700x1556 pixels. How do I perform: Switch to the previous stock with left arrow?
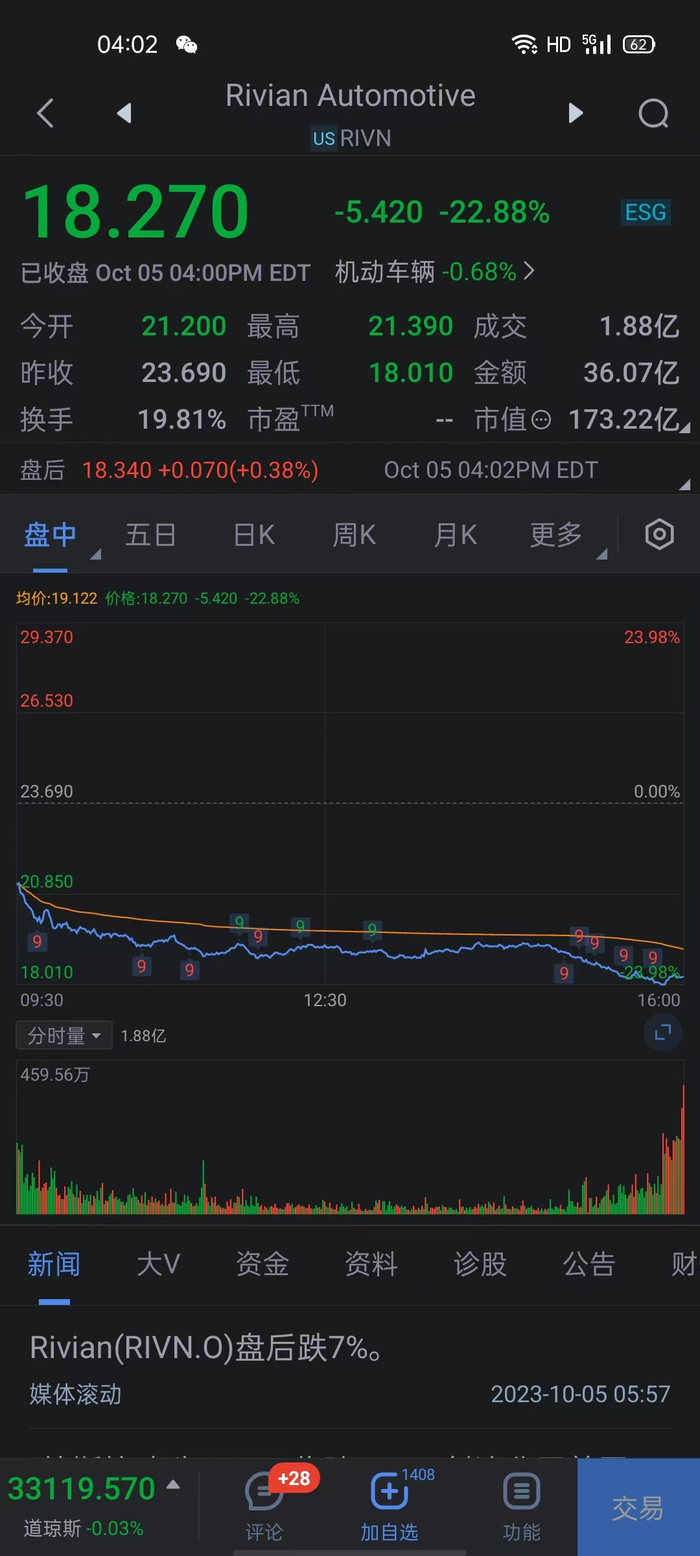(x=124, y=113)
